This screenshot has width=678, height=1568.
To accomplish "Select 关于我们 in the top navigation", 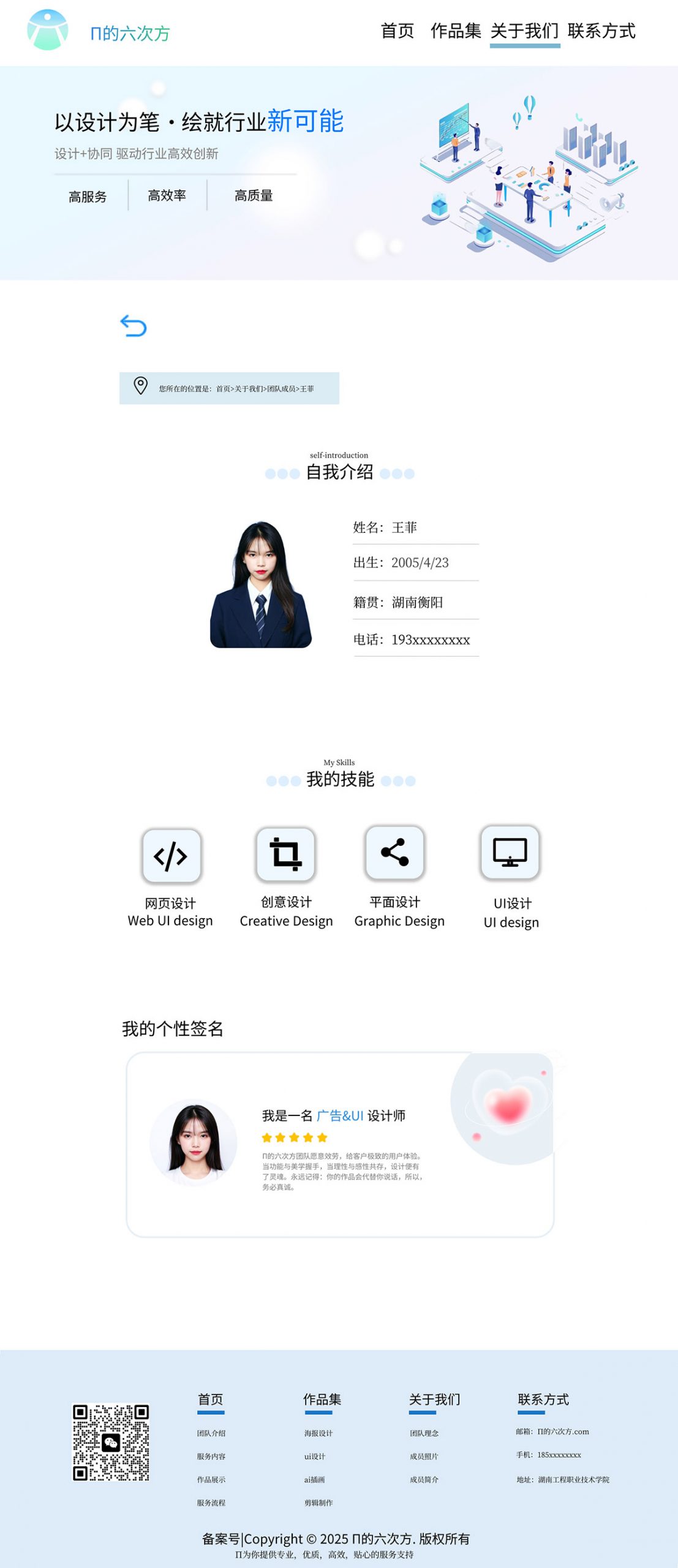I will pyautogui.click(x=524, y=31).
